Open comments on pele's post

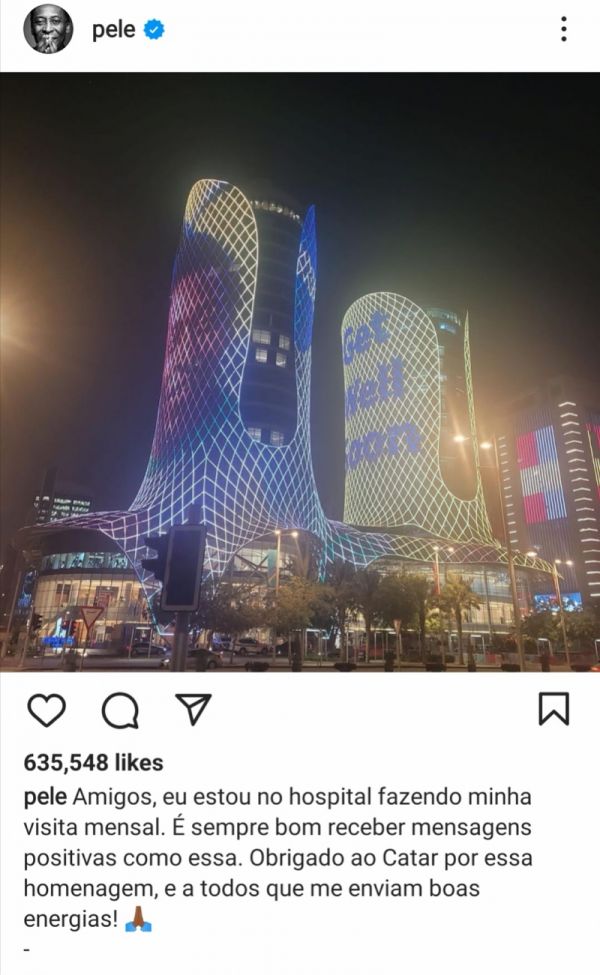[x=120, y=710]
